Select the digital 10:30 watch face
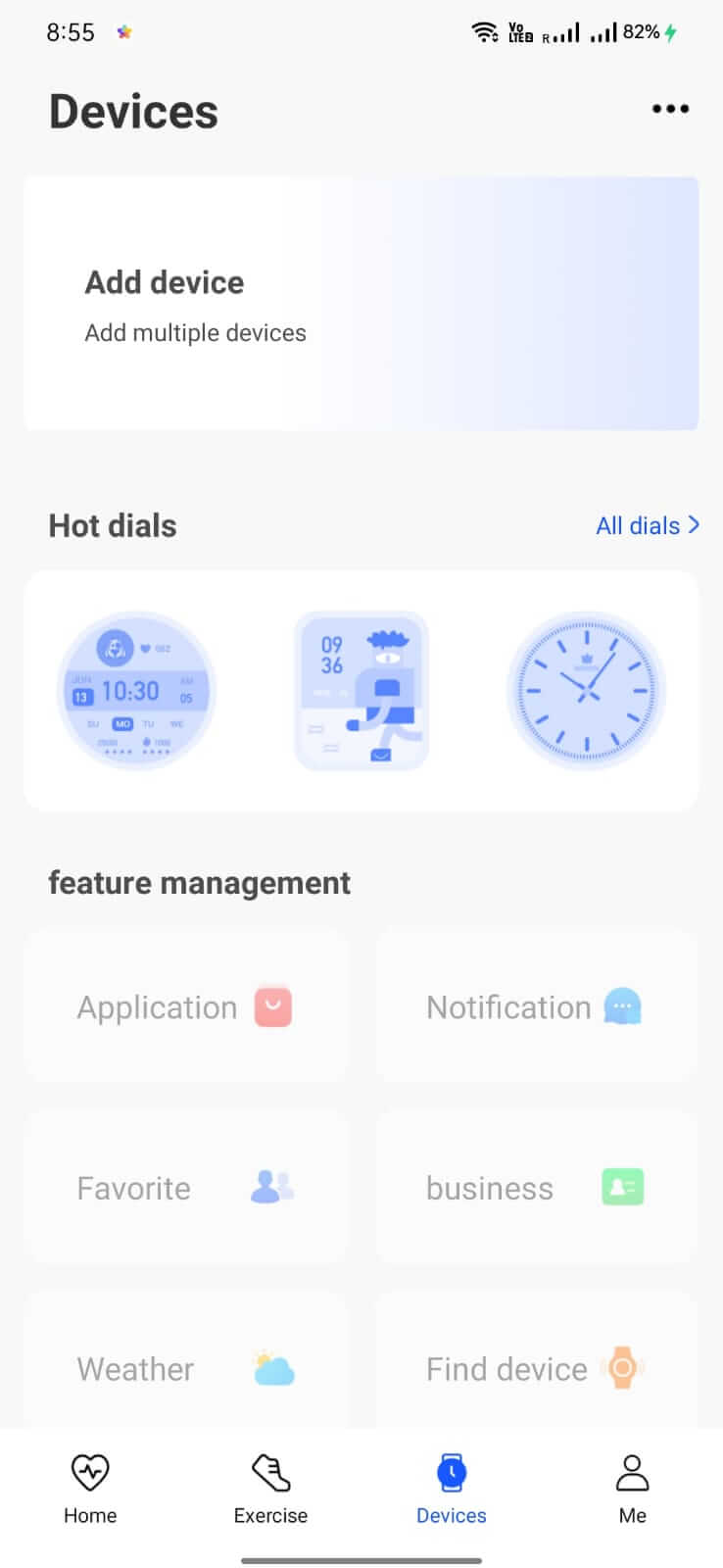The height and width of the screenshot is (1568, 723). point(136,691)
